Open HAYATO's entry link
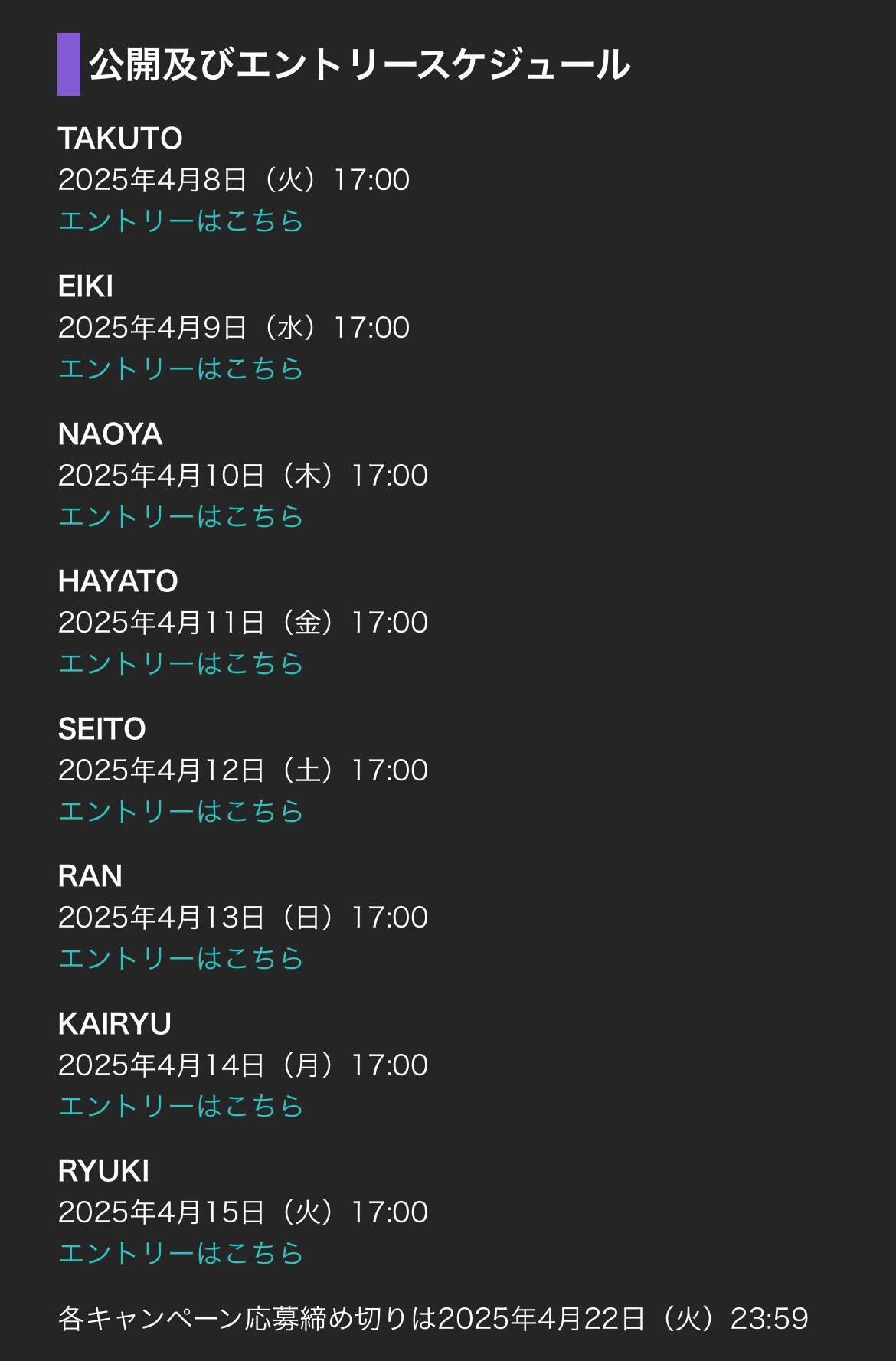Viewport: 896px width, 1361px height. pos(181,664)
